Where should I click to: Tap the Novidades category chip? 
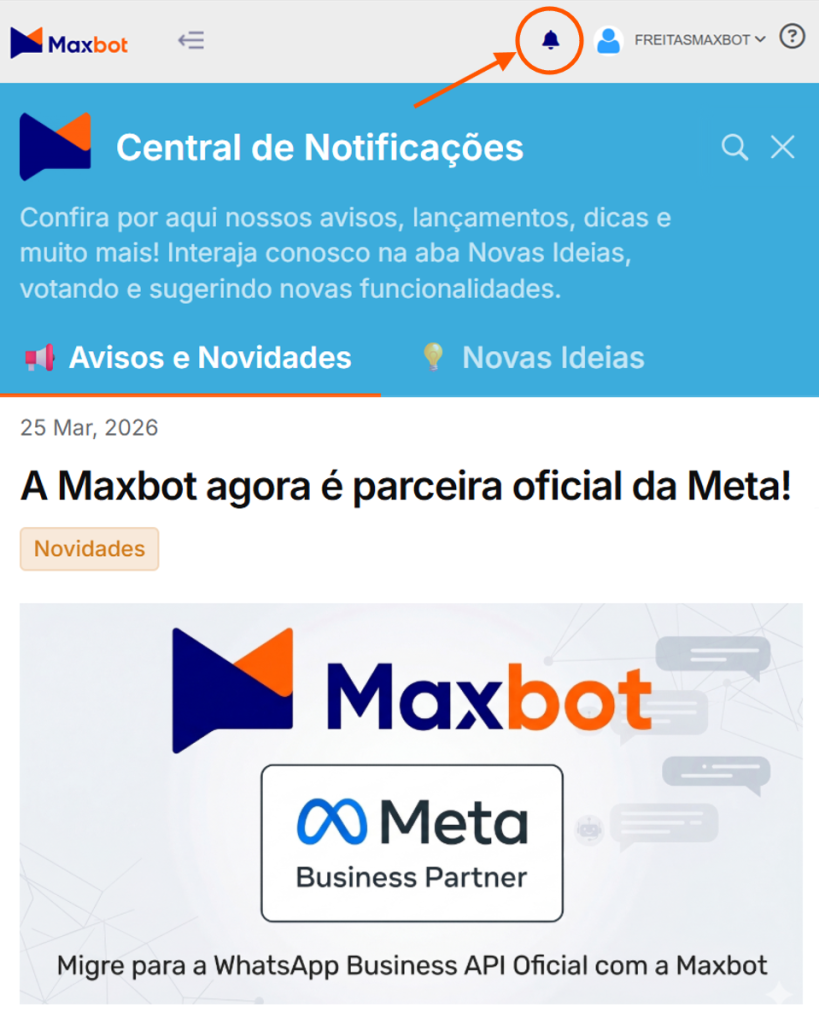[x=89, y=549]
